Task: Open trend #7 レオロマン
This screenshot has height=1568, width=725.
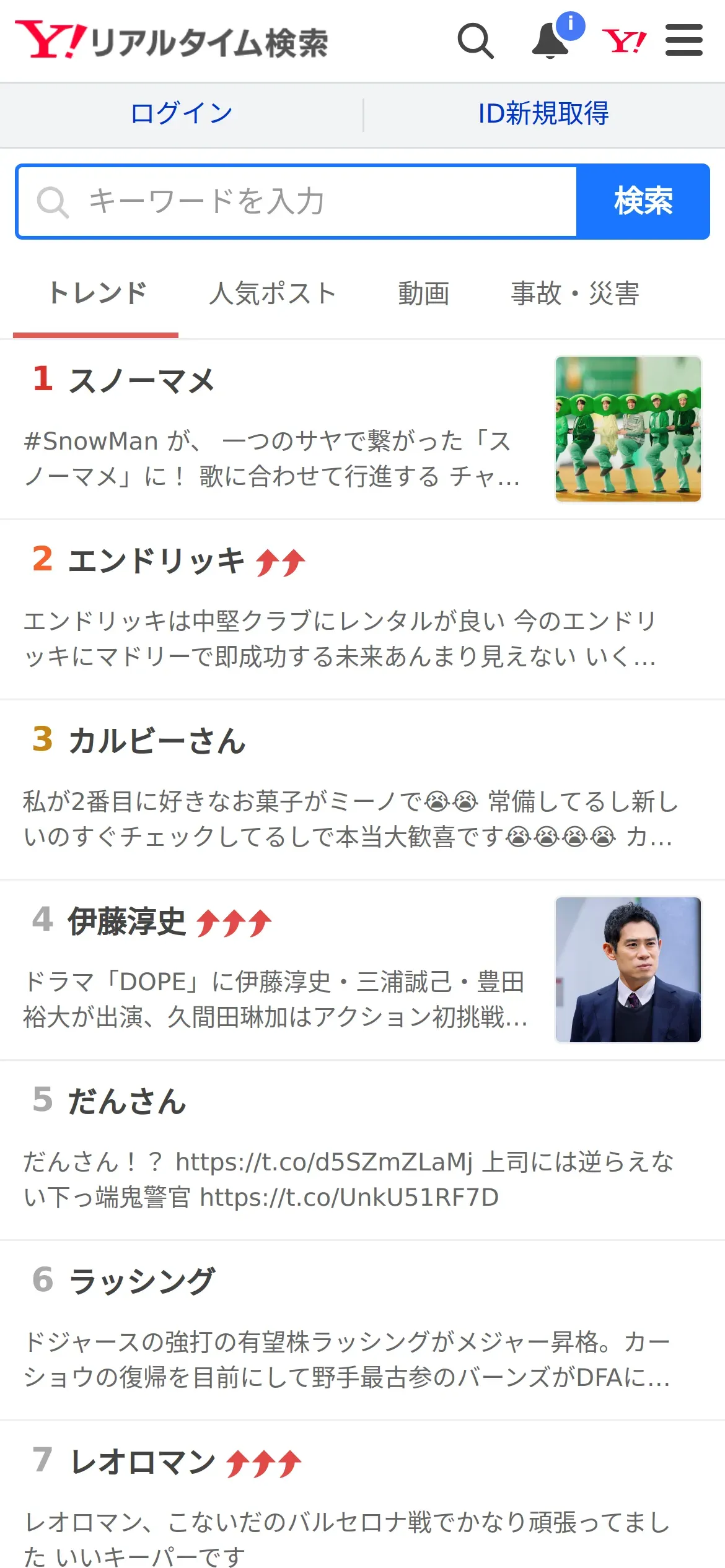Action: 362,1495
